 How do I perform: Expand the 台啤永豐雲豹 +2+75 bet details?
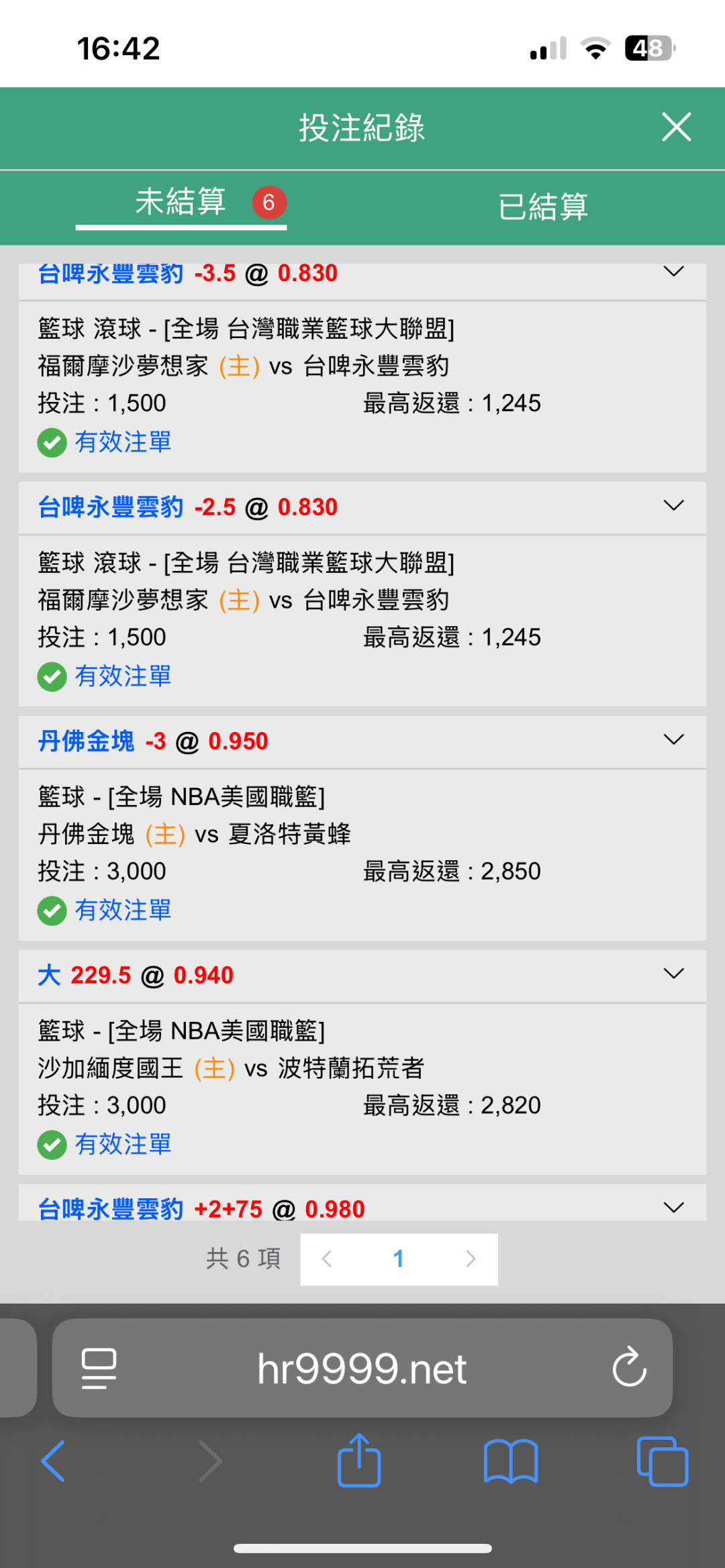[x=673, y=1208]
